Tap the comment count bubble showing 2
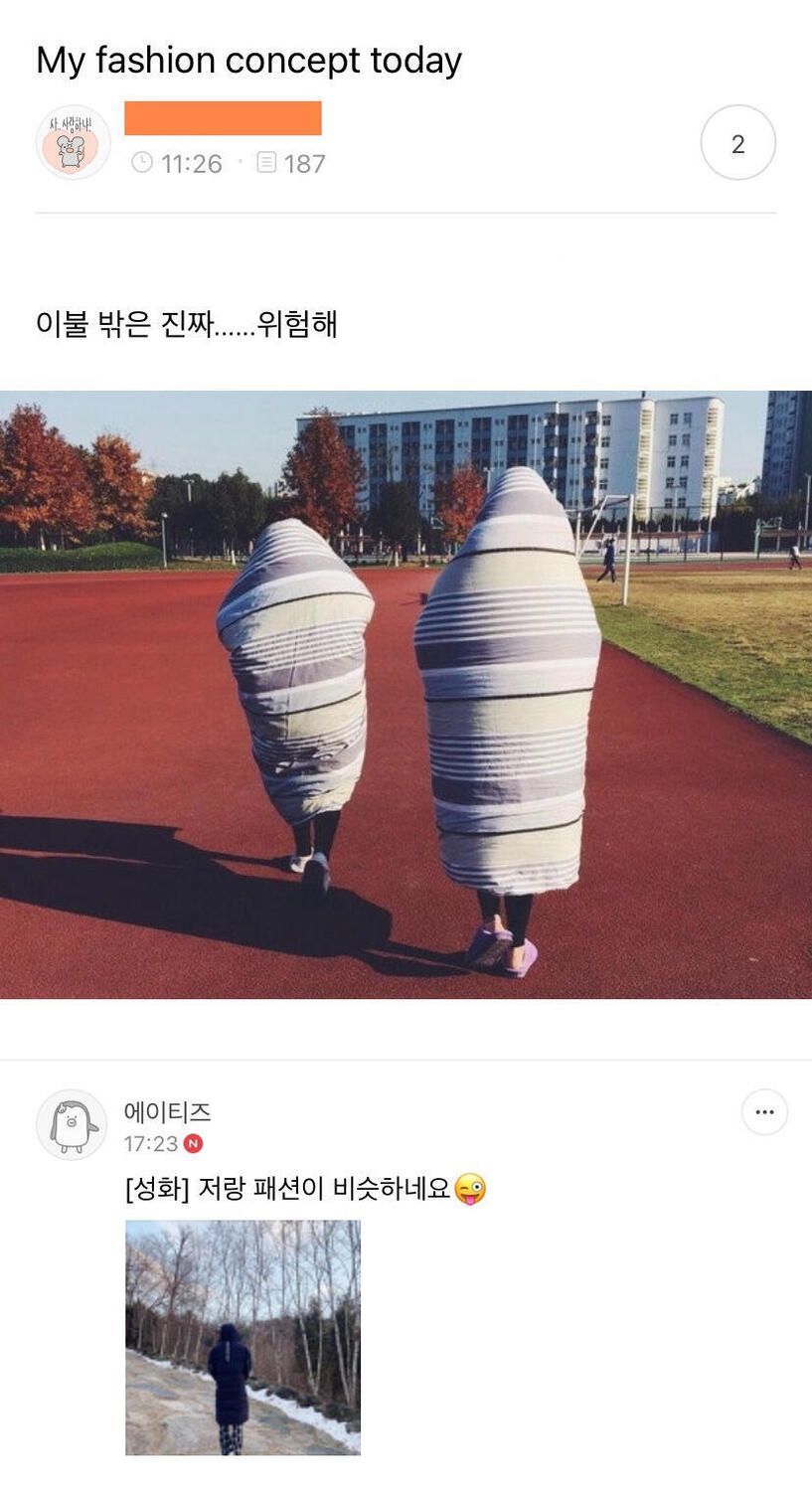The width and height of the screenshot is (812, 1491). coord(737,143)
